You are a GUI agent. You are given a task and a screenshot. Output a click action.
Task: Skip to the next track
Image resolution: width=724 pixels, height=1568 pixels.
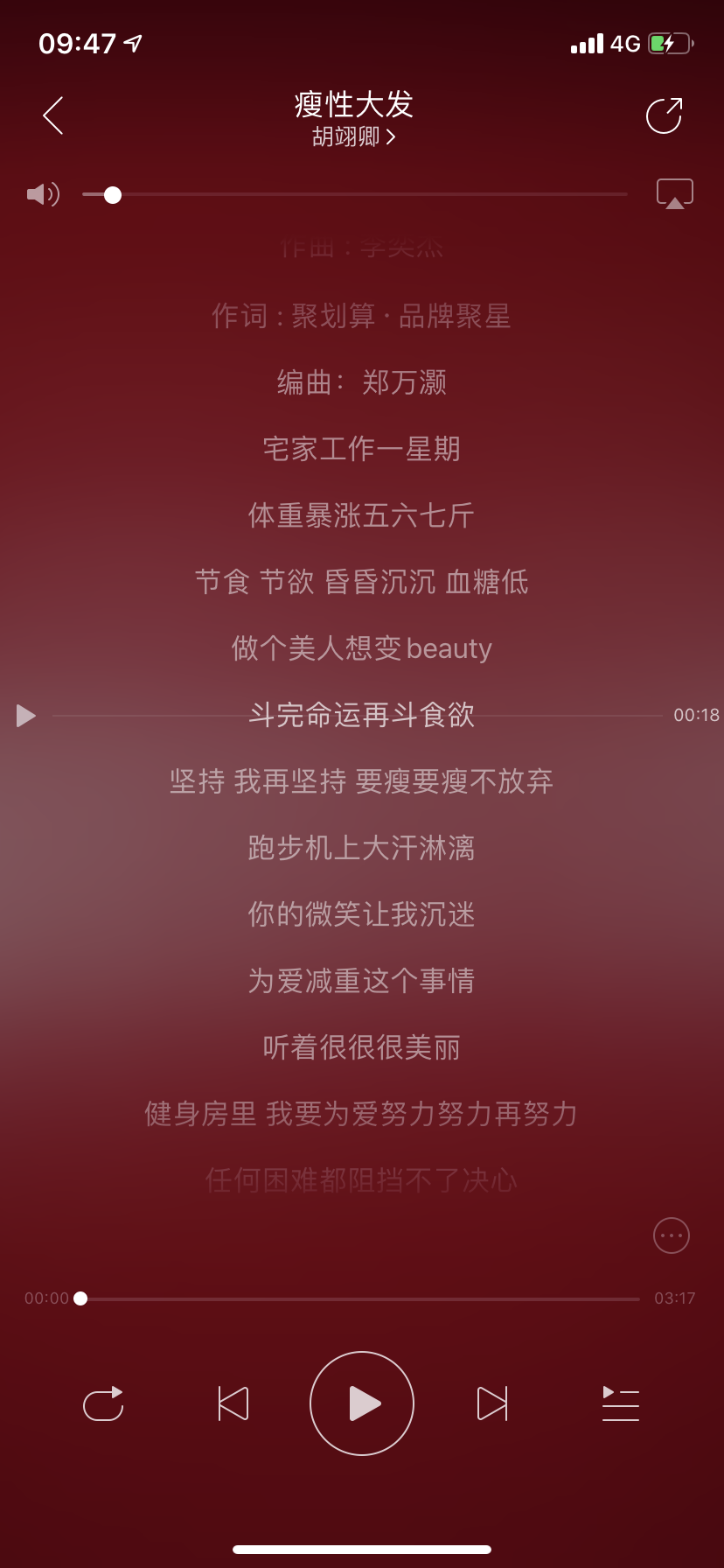(491, 1403)
